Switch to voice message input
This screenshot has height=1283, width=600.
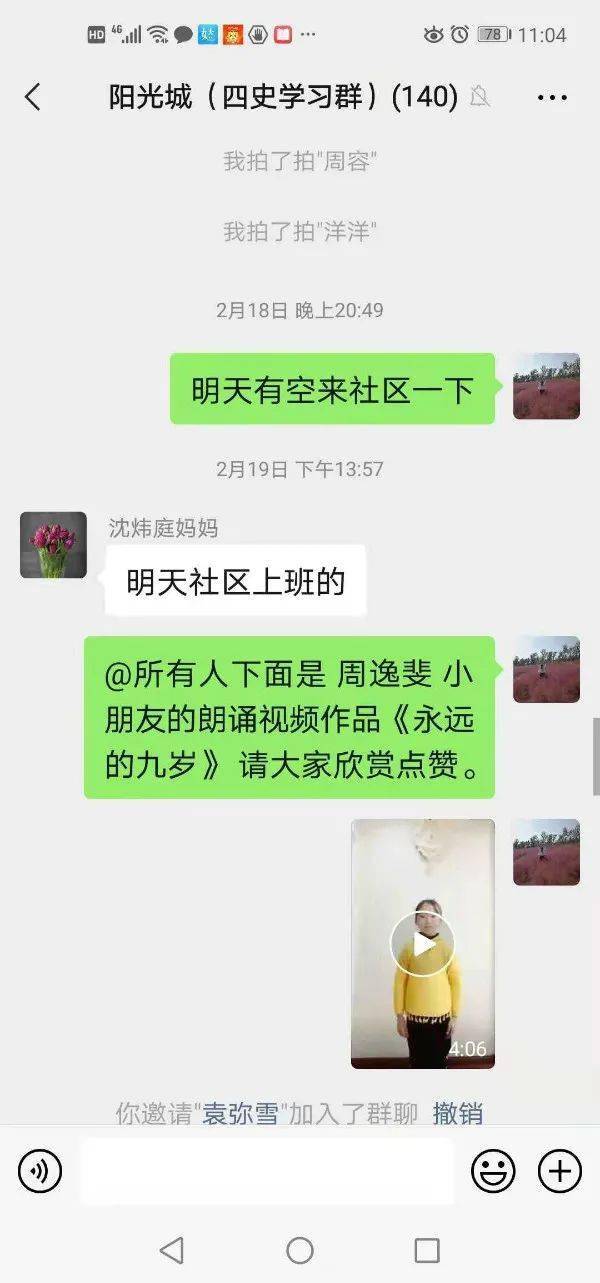tap(40, 1170)
